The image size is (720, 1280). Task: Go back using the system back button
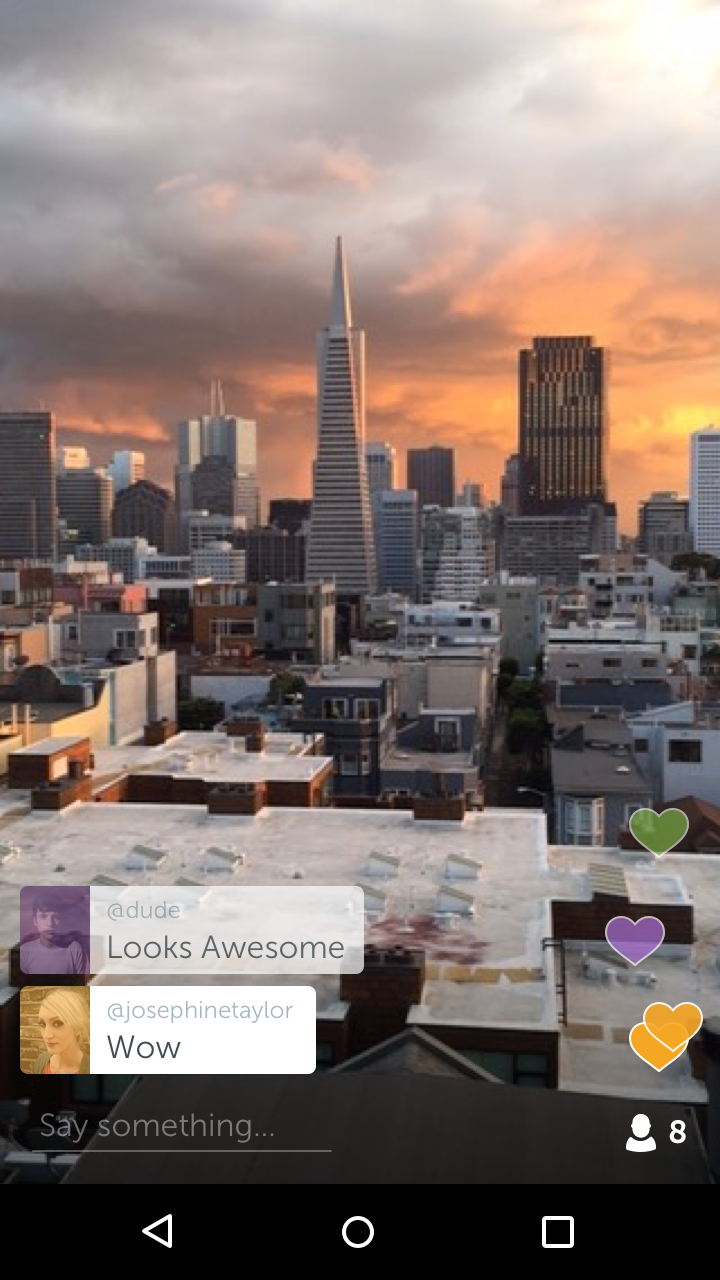coord(158,1231)
